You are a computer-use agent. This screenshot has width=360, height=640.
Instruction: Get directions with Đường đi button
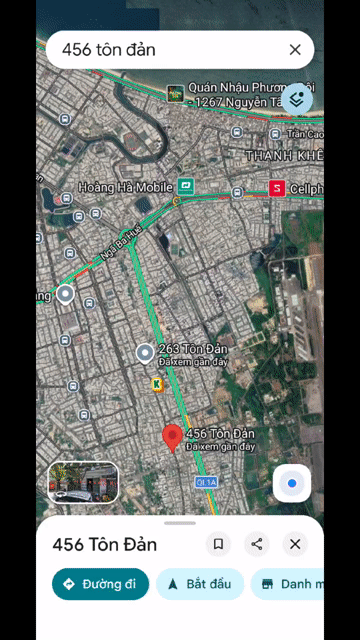pyautogui.click(x=100, y=584)
